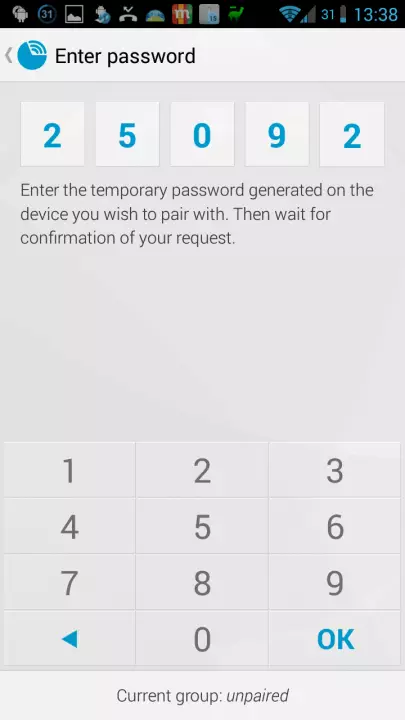Tap keypad digit 6
405x720 pixels.
pyautogui.click(x=335, y=526)
